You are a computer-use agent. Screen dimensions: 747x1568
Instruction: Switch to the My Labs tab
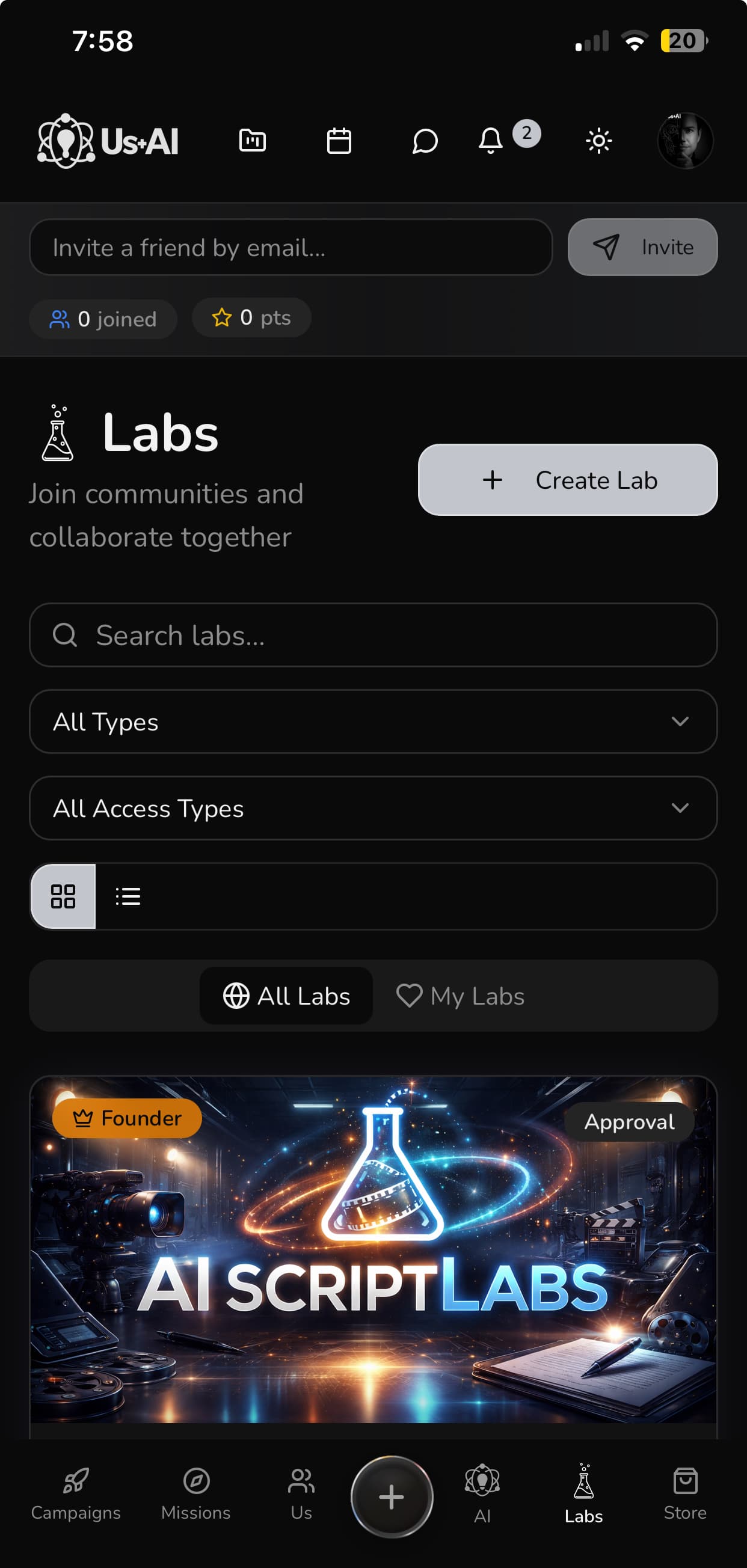point(460,996)
